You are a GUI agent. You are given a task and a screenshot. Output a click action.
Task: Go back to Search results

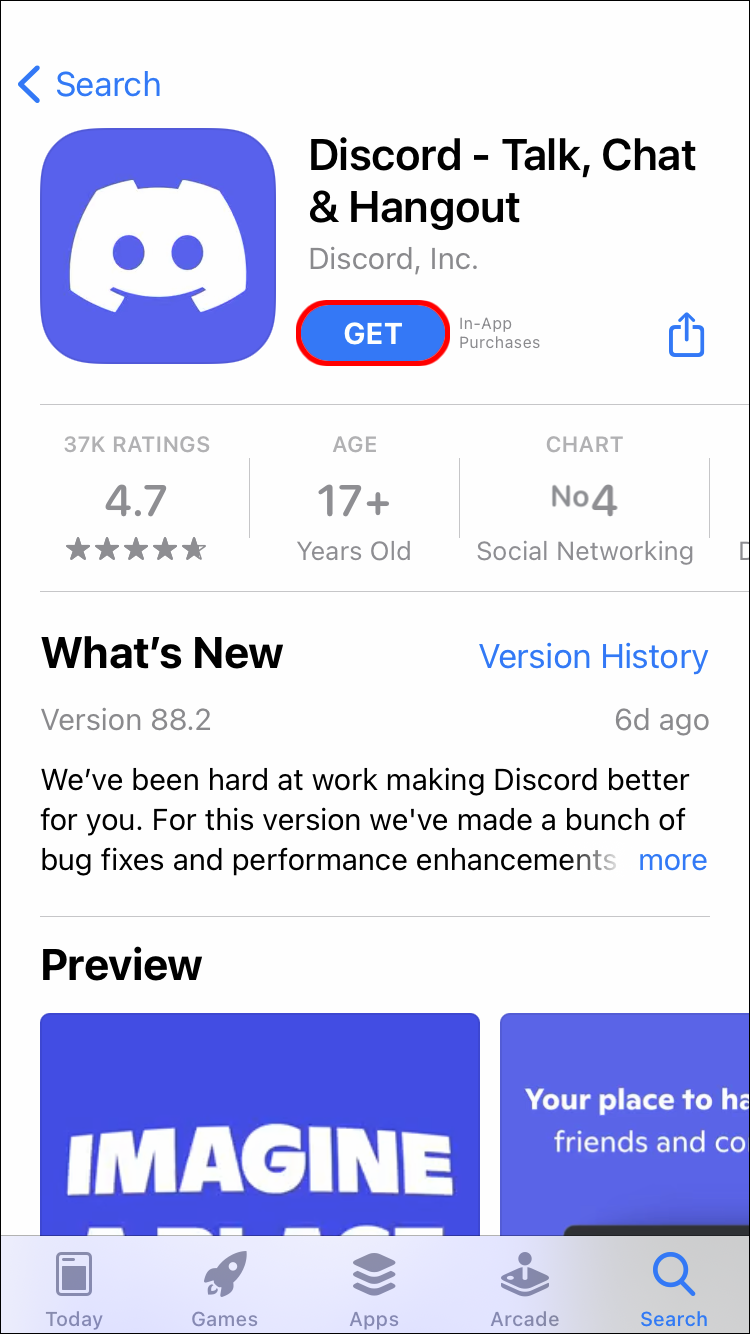point(90,85)
